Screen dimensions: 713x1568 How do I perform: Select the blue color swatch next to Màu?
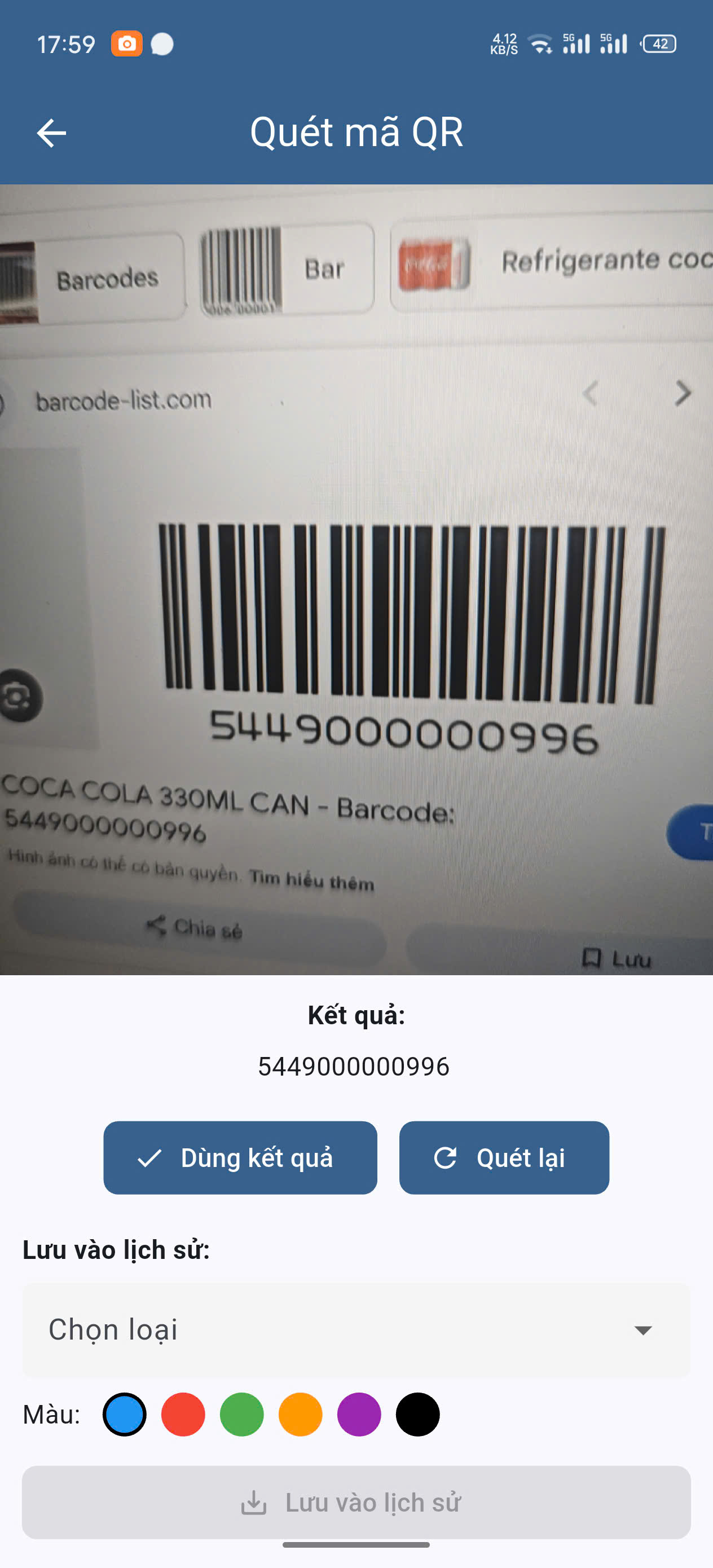(x=124, y=1414)
